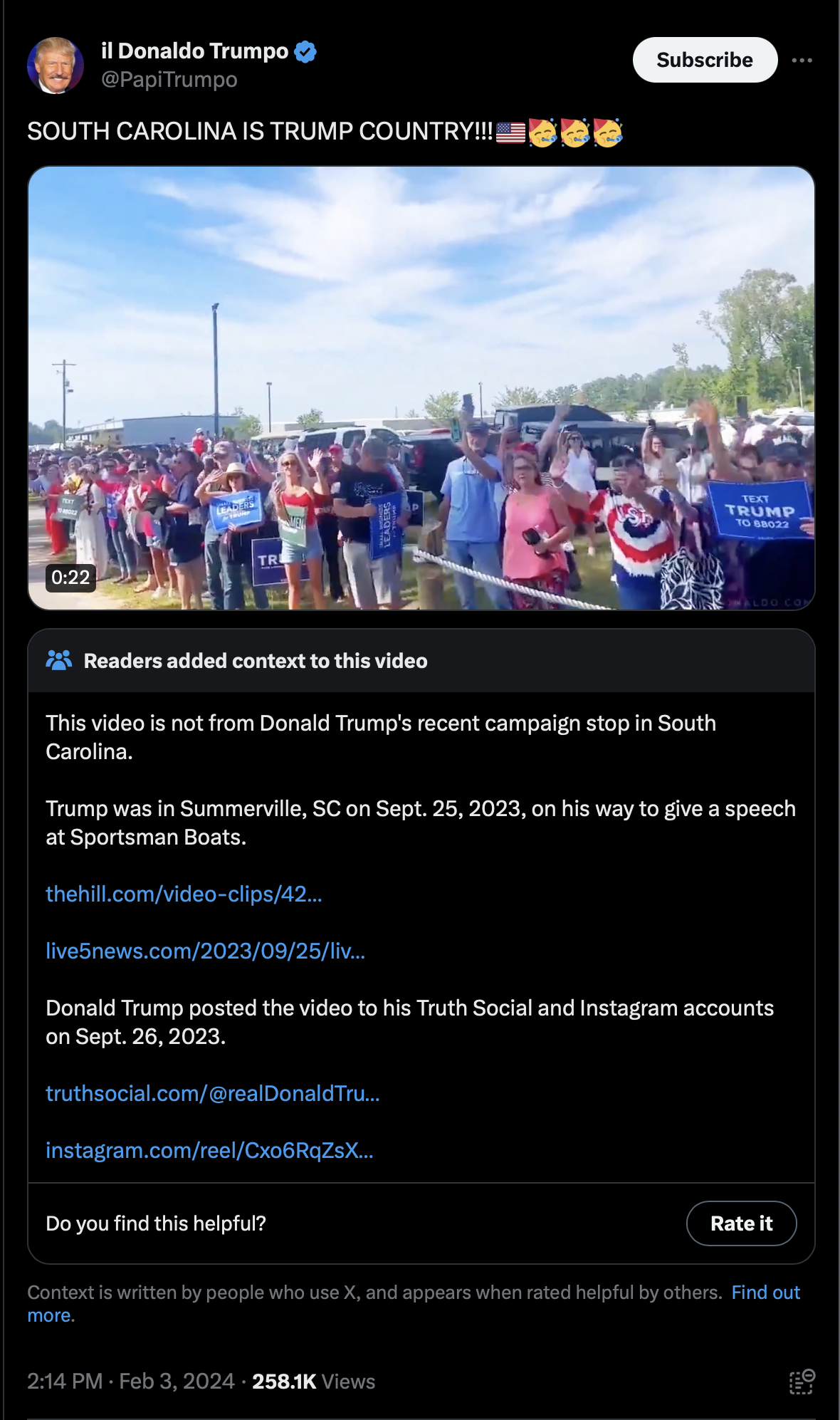
Task: Tap Rate it on the community note
Action: (741, 1223)
